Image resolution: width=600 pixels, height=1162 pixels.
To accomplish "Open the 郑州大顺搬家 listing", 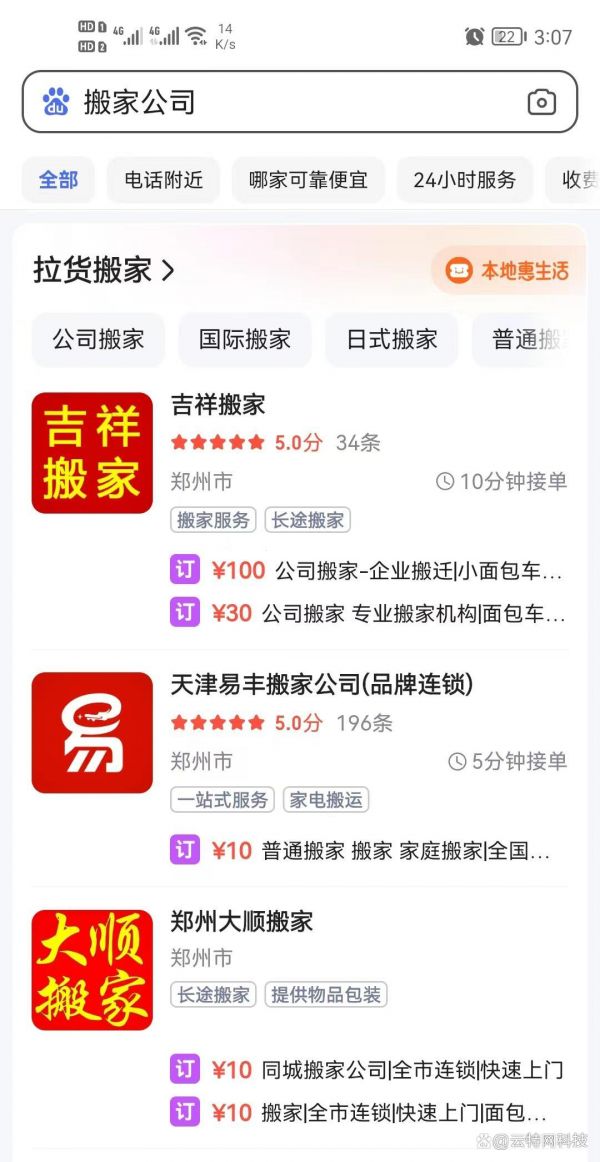I will pos(242,921).
